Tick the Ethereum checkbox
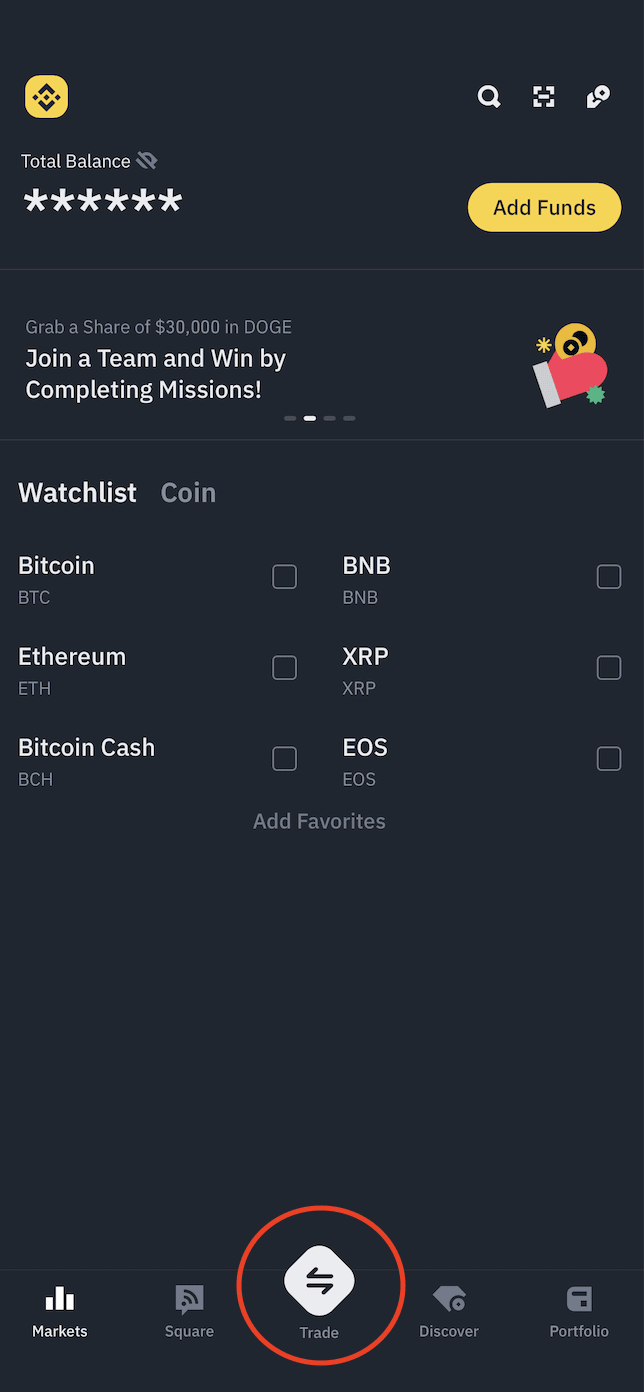This screenshot has width=644, height=1392. (x=284, y=668)
